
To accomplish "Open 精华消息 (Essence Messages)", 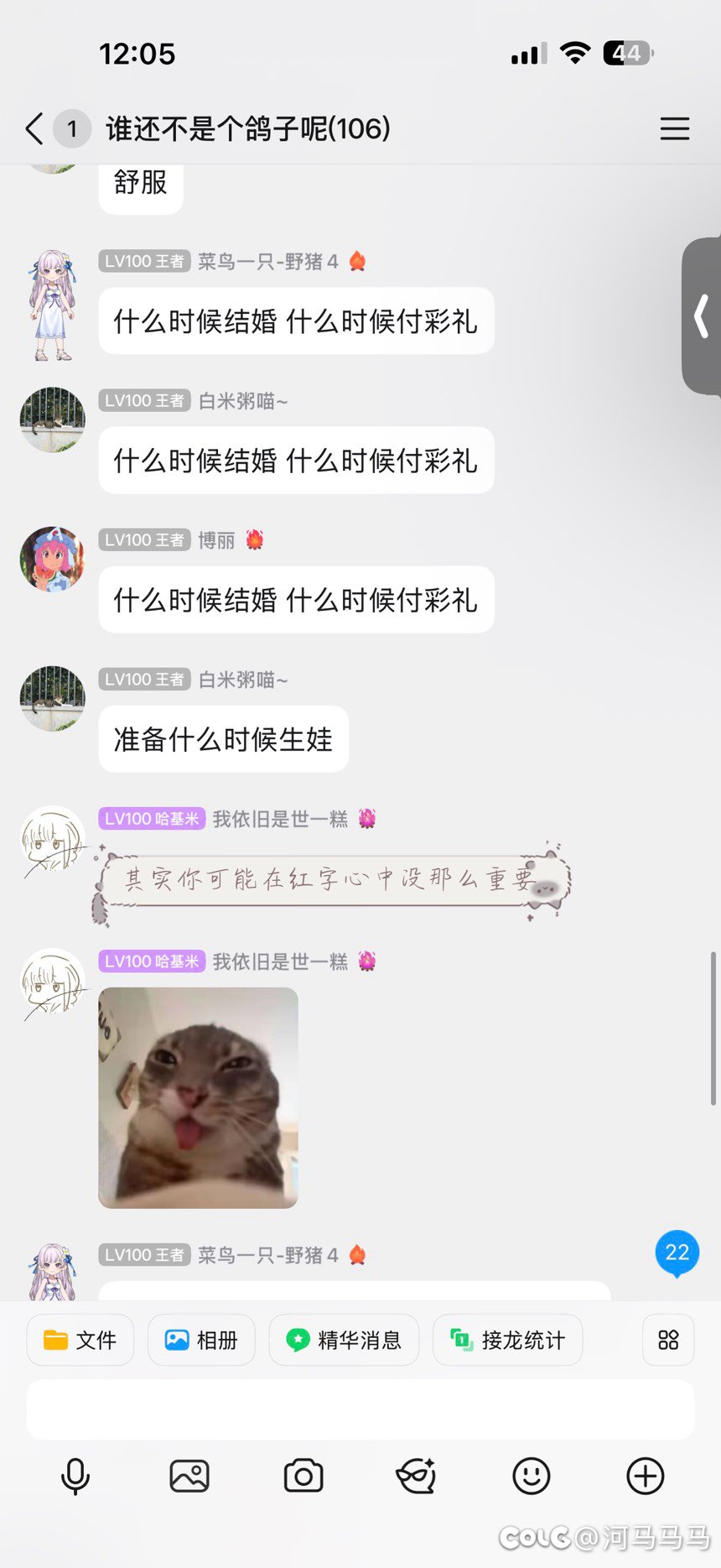I will click(x=344, y=1340).
